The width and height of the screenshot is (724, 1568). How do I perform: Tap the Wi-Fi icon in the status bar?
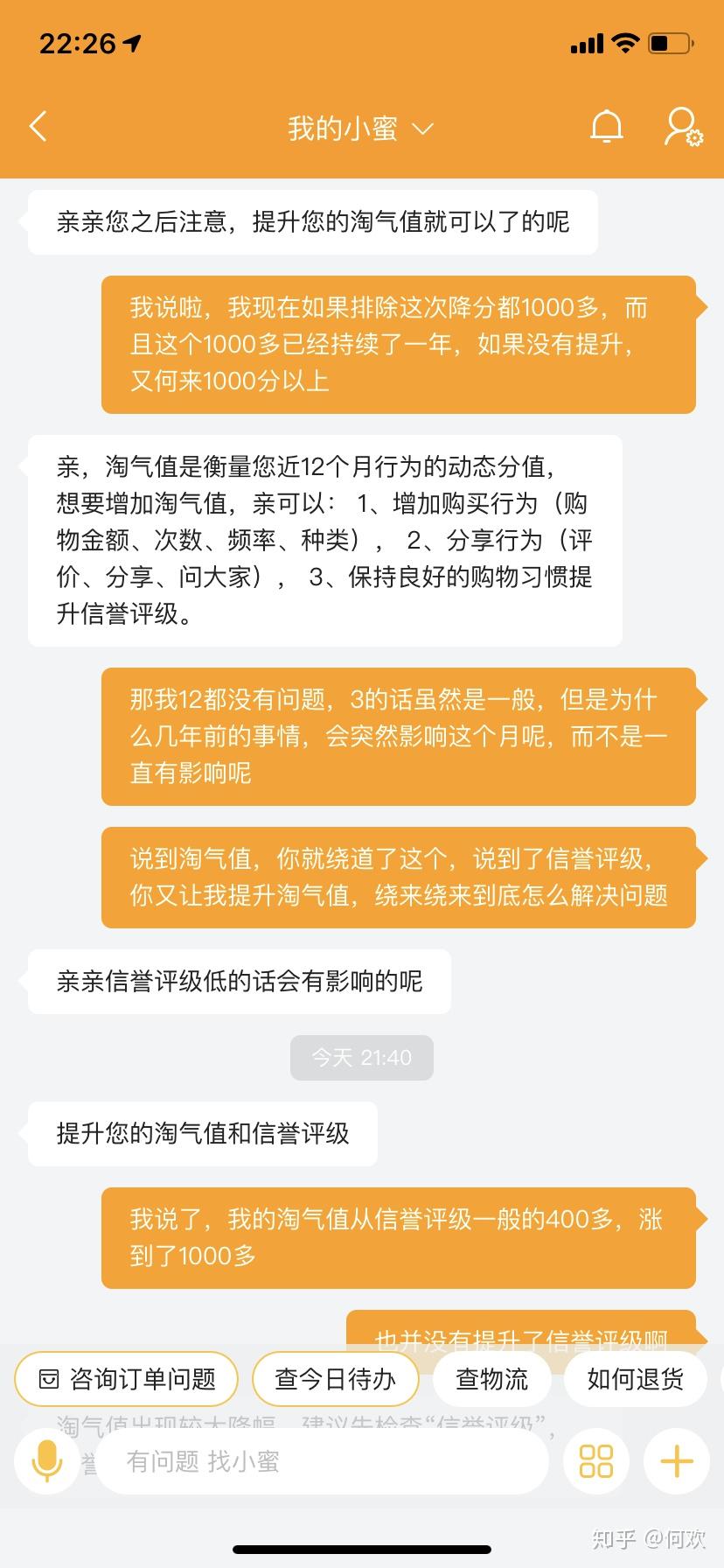click(624, 42)
